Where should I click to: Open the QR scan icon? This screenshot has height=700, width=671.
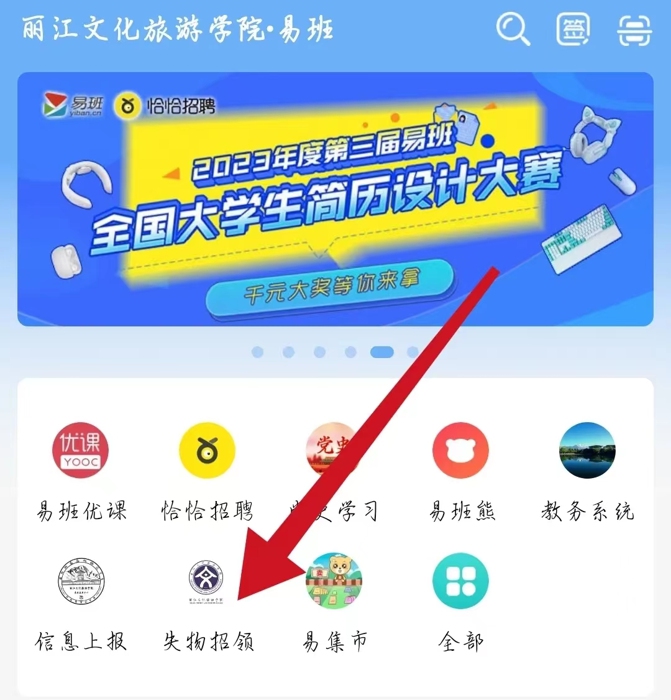pos(634,29)
